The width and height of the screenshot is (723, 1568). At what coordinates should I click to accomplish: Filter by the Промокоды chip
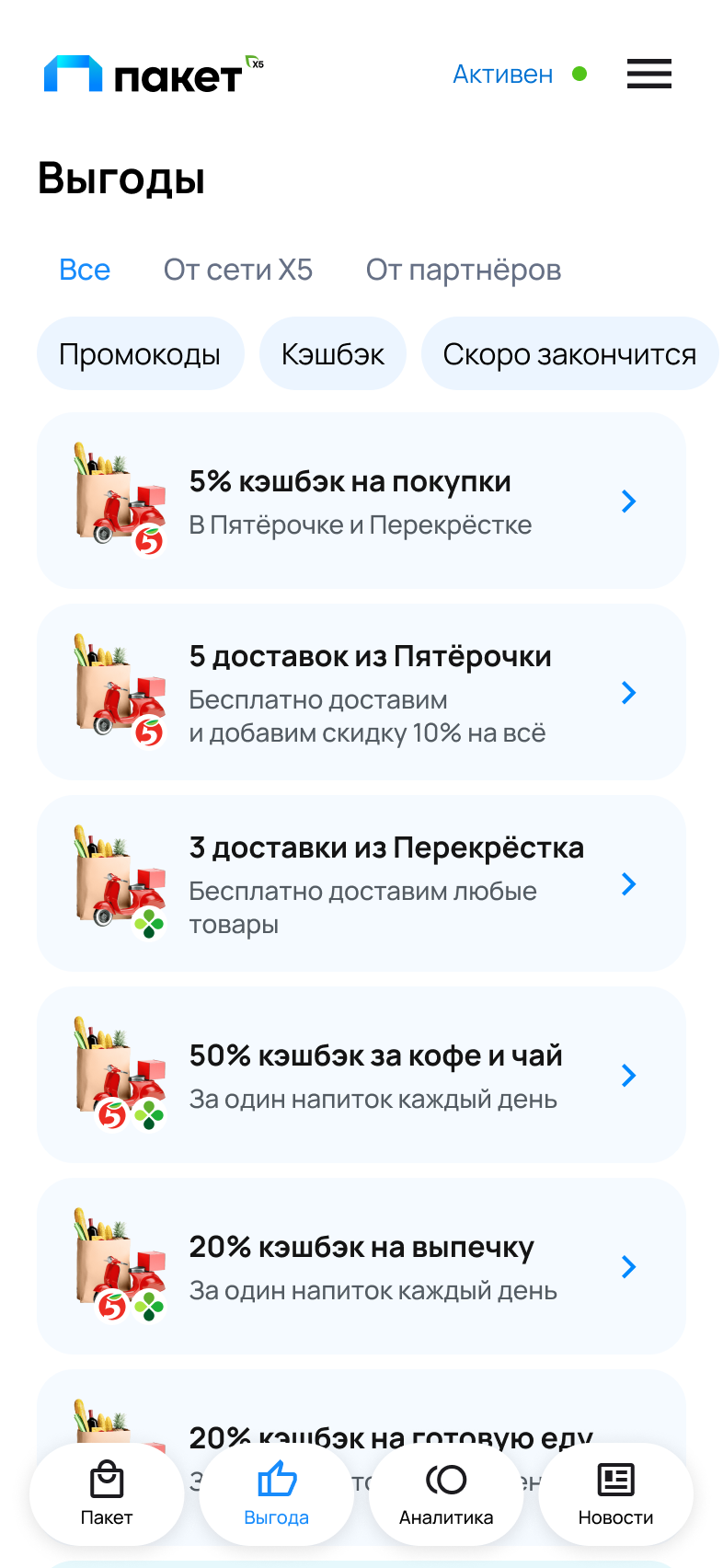pos(140,353)
